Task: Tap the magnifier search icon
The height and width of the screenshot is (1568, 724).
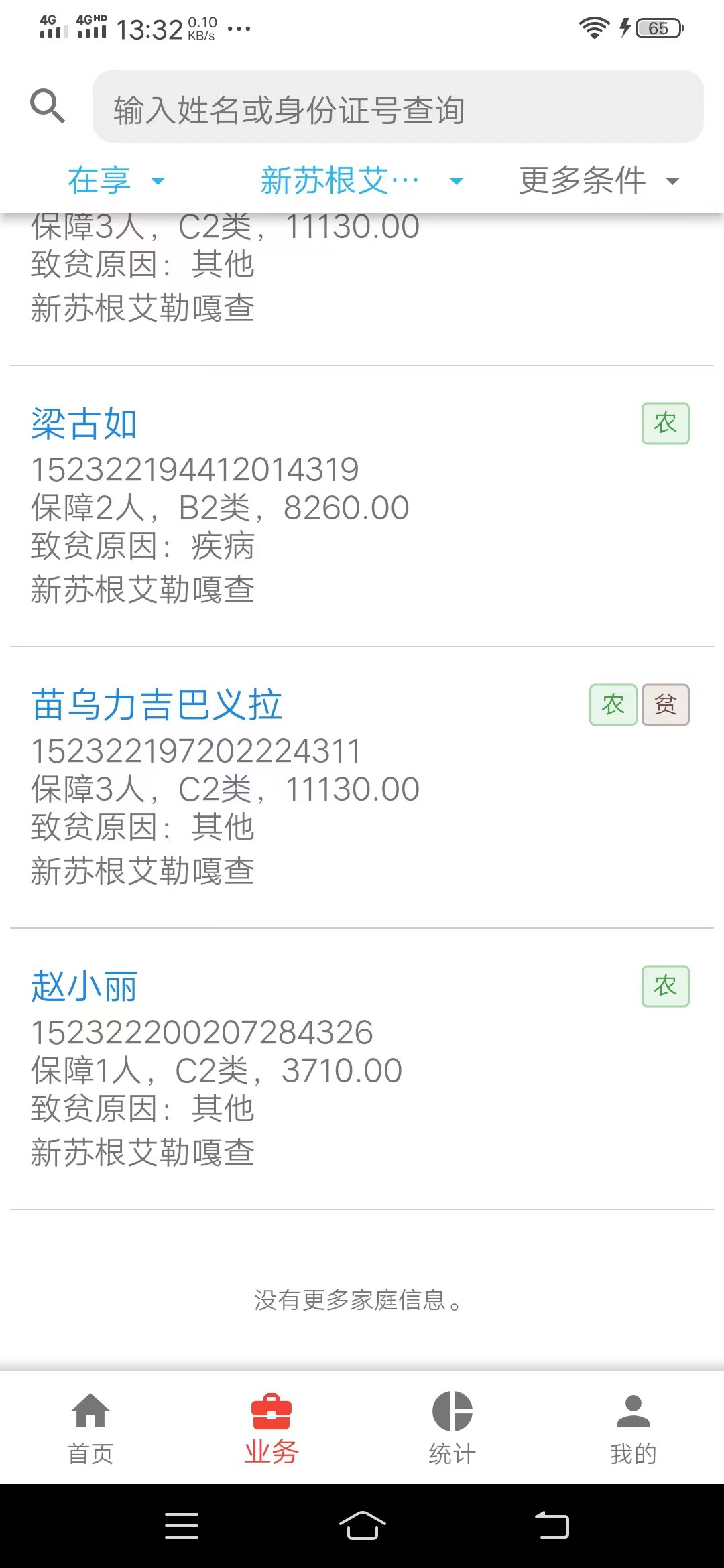Action: 48,106
